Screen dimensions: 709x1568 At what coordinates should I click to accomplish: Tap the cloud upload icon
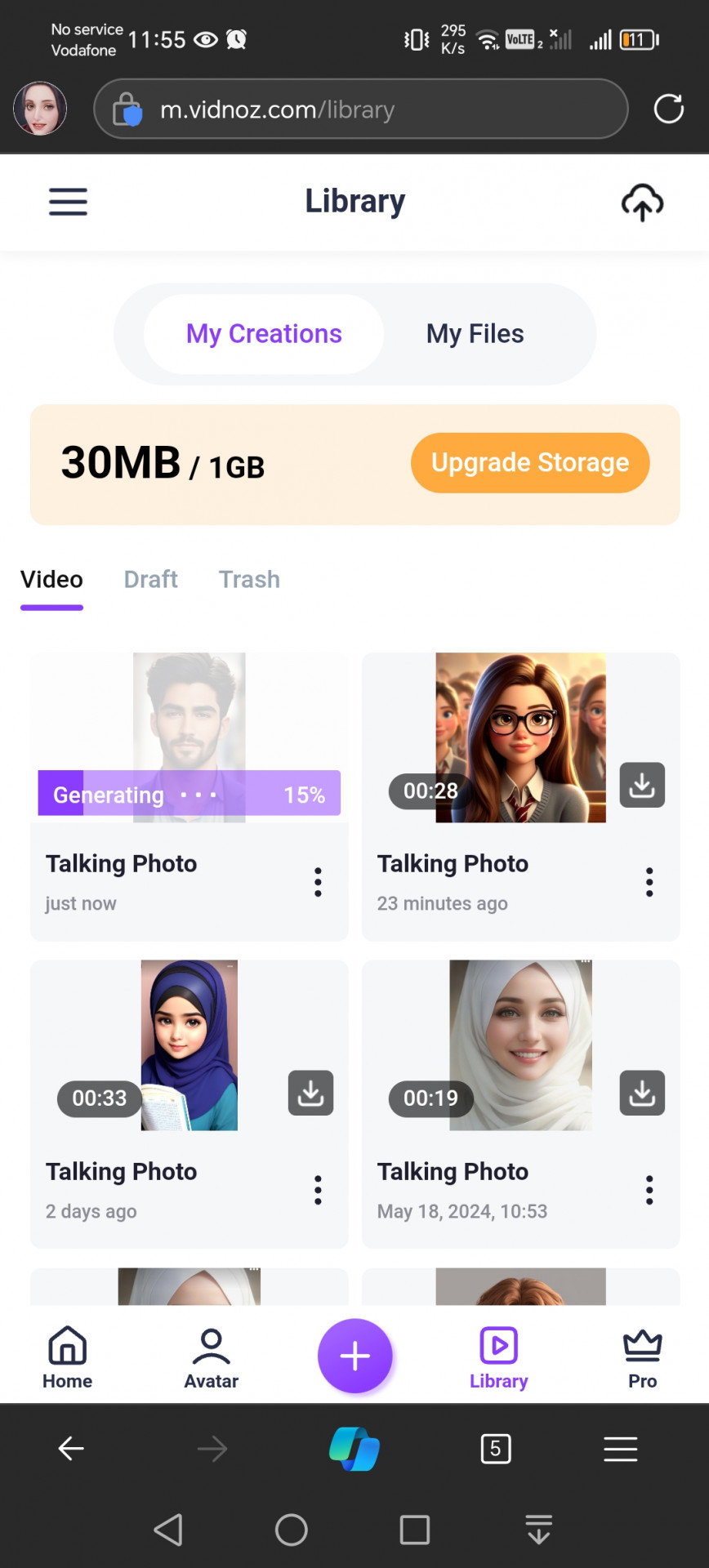(x=642, y=203)
